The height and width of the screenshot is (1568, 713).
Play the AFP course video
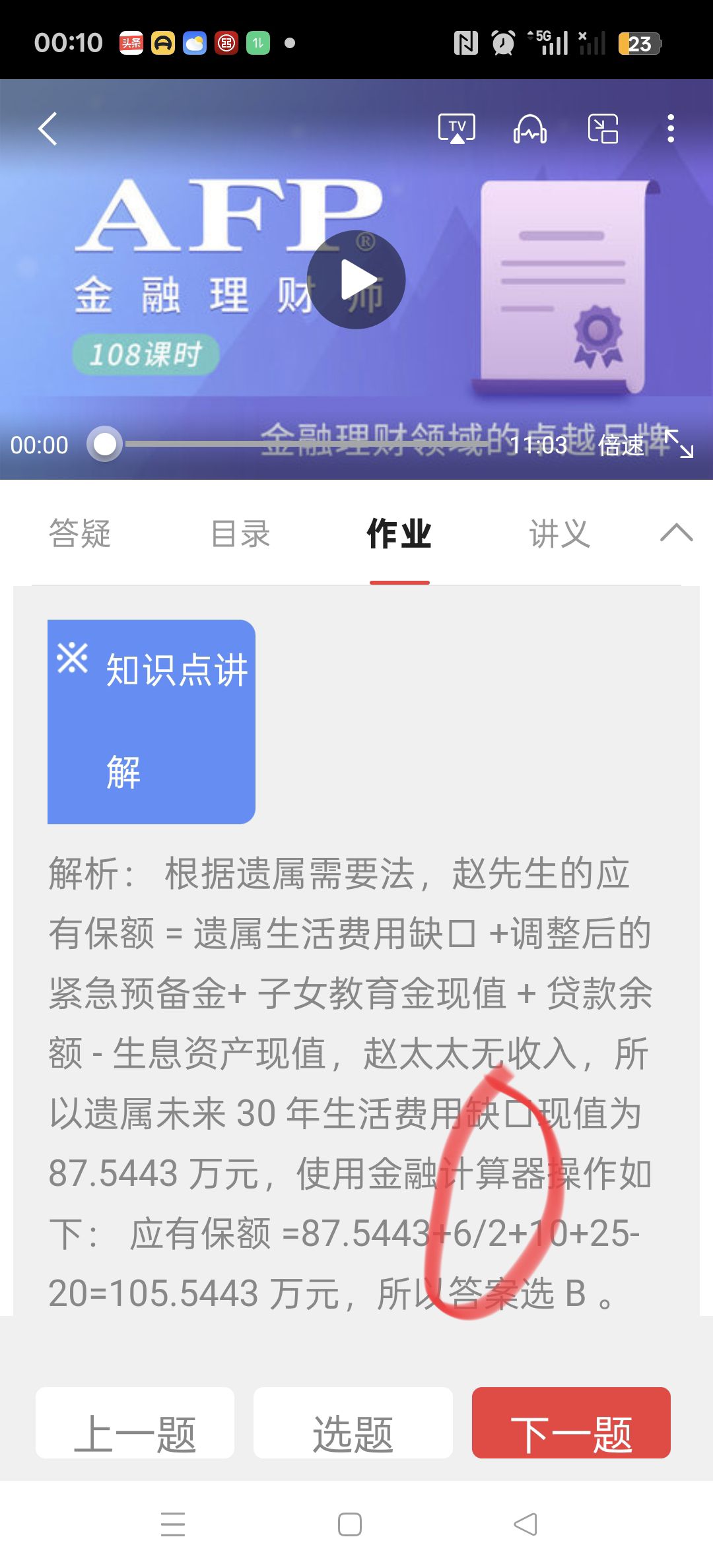(x=356, y=280)
